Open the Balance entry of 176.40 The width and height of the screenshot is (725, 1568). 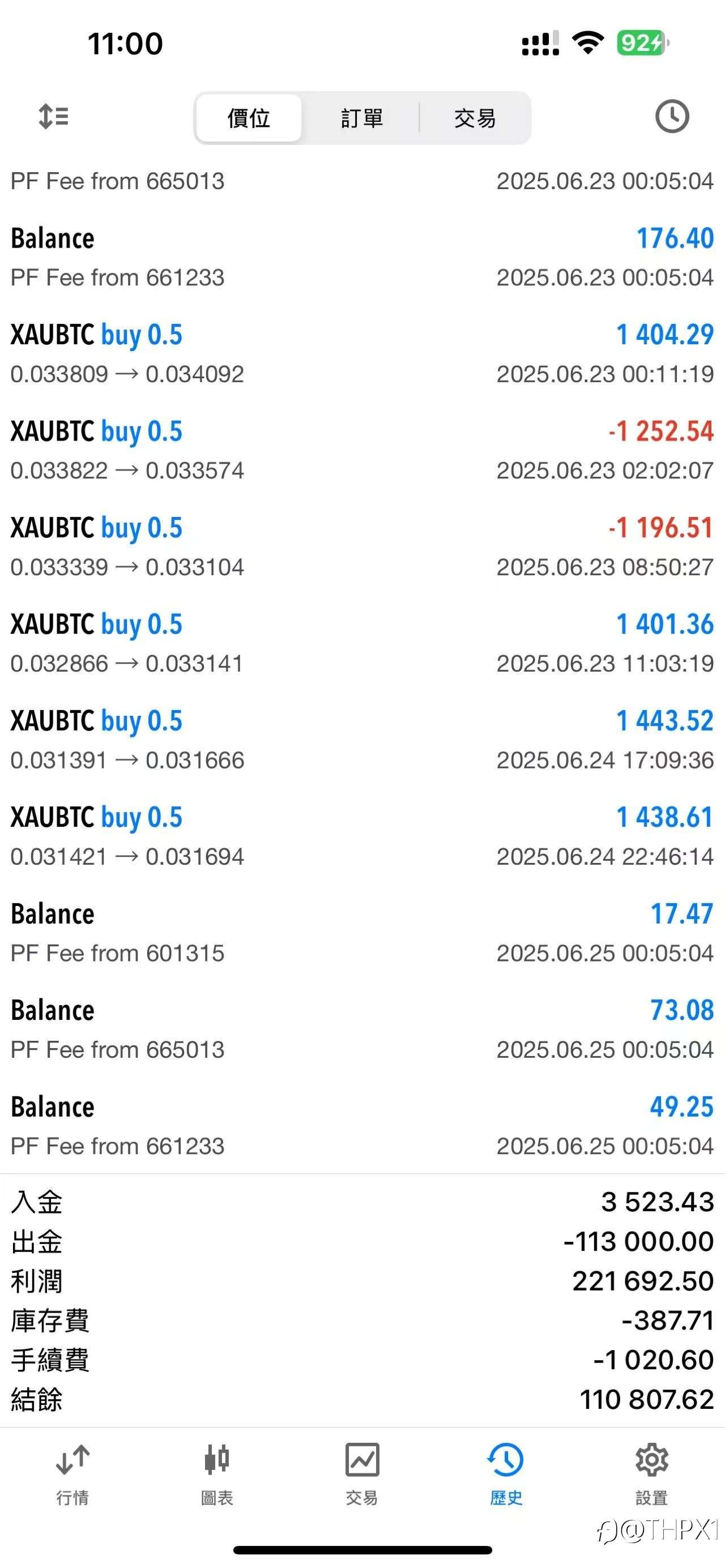[362, 258]
